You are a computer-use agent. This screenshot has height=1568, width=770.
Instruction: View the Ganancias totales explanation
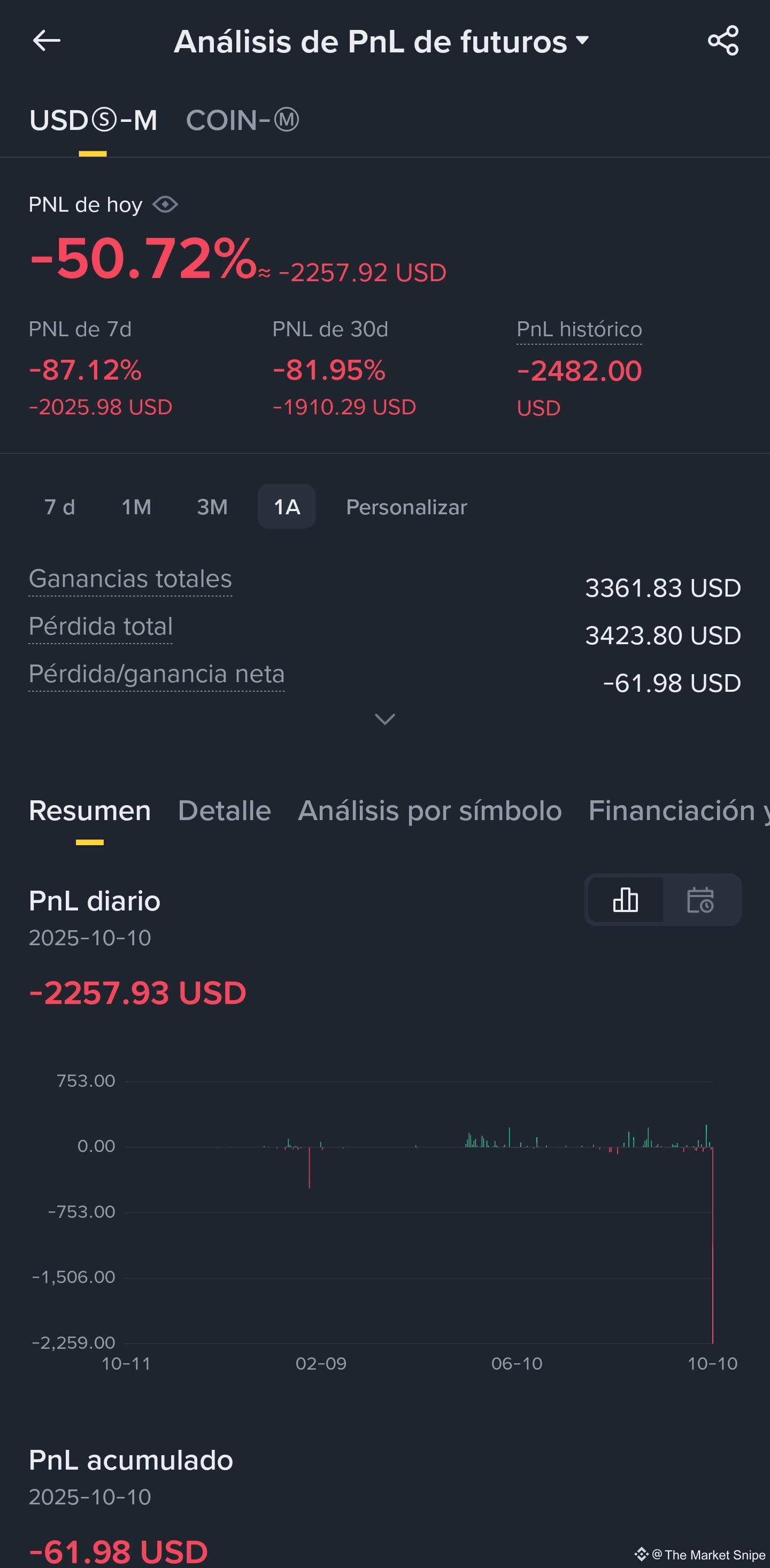(x=130, y=579)
